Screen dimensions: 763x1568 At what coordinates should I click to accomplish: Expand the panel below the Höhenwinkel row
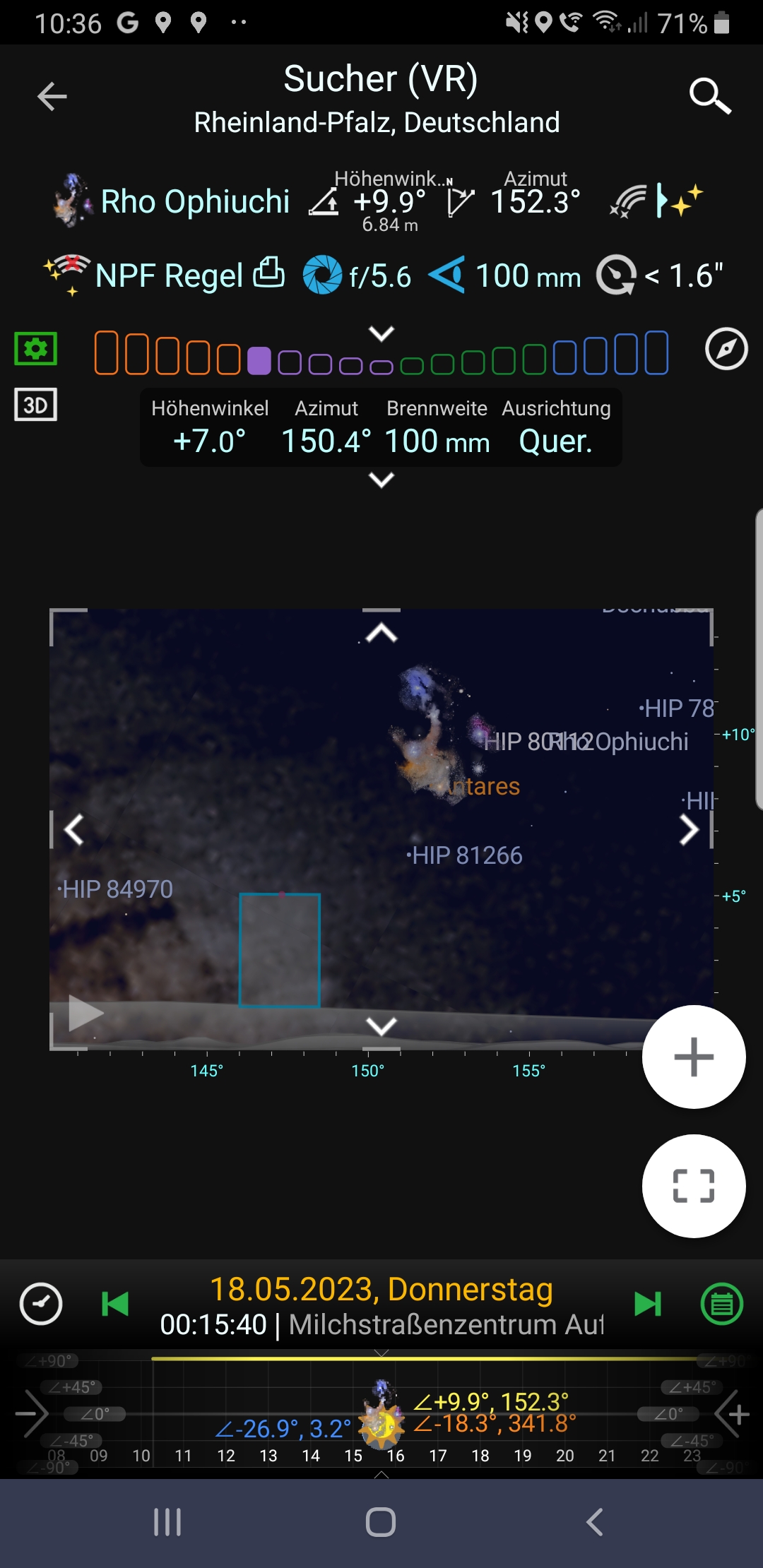[x=381, y=480]
